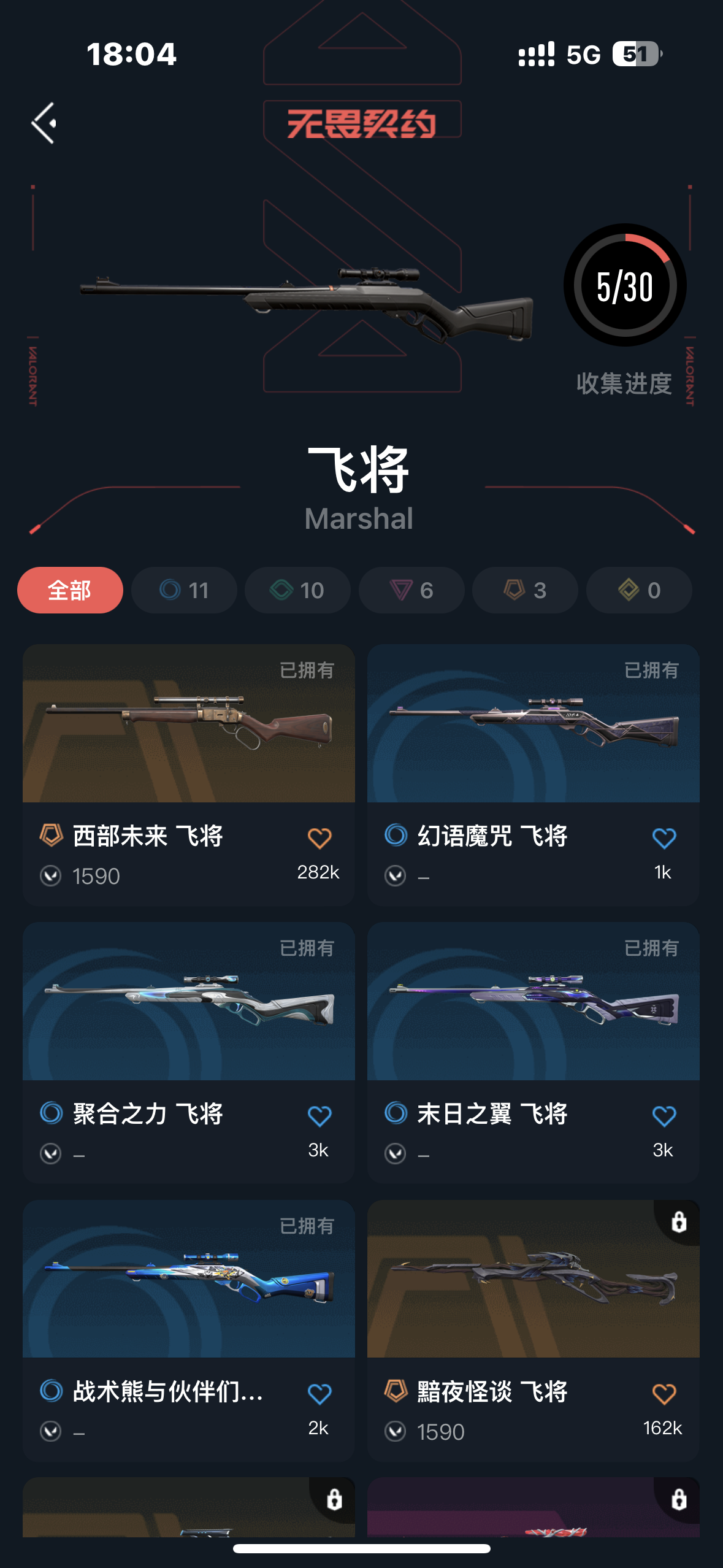Filter skins by the yellow tier showing 0
The image size is (723, 1568).
tap(639, 590)
